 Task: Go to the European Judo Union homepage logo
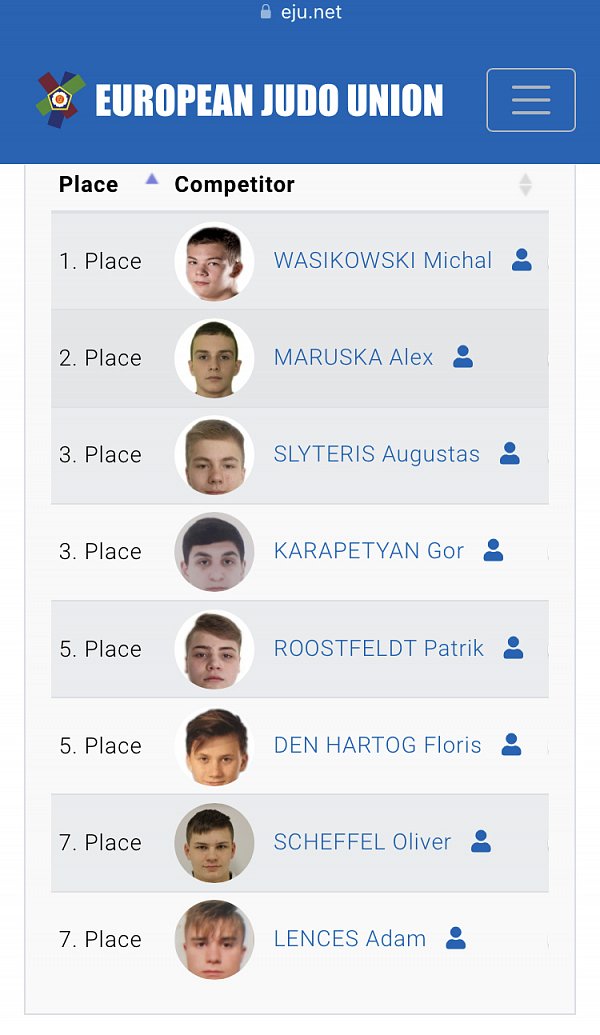tap(239, 100)
